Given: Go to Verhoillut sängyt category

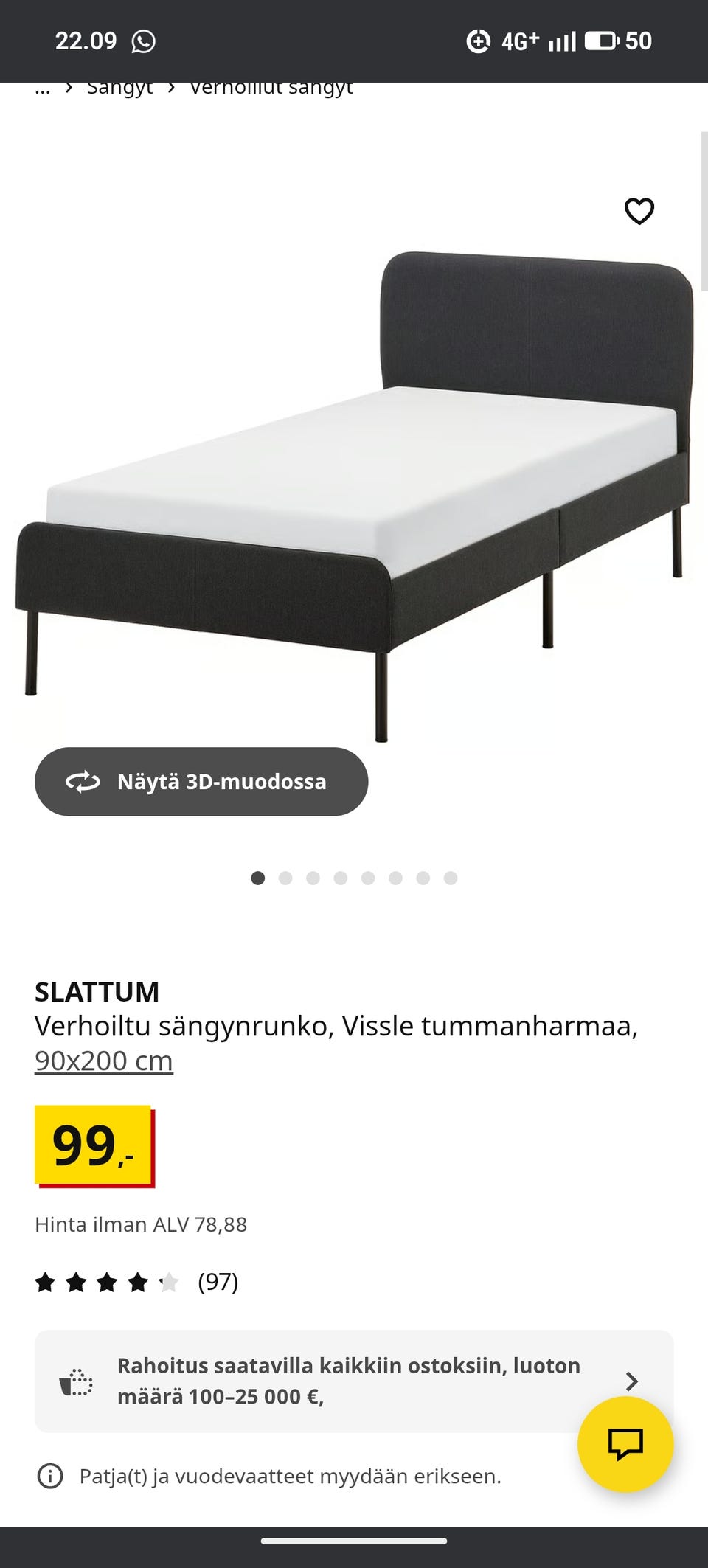Looking at the screenshot, I should click(x=271, y=87).
